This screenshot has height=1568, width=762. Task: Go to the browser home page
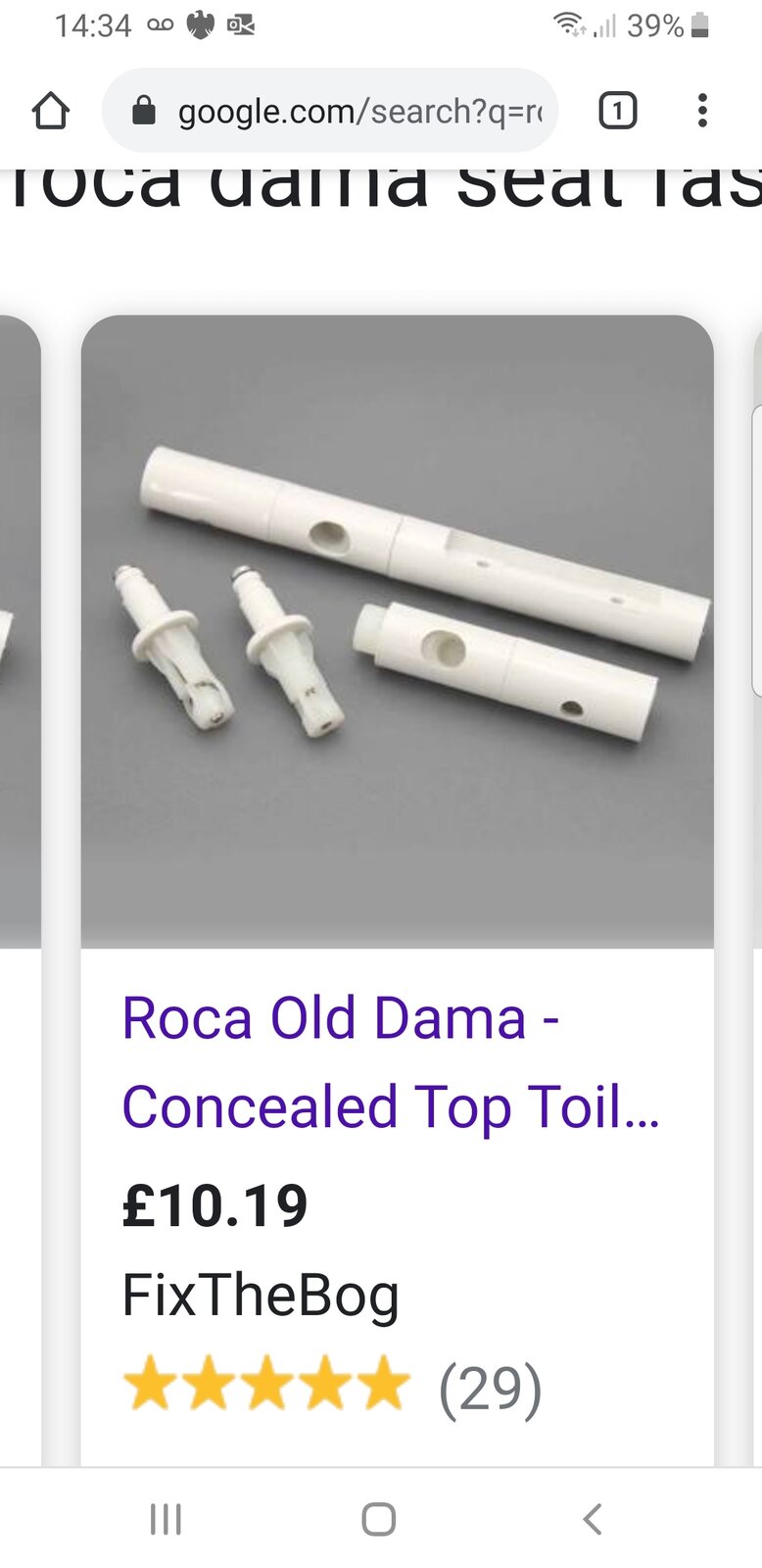[51, 111]
